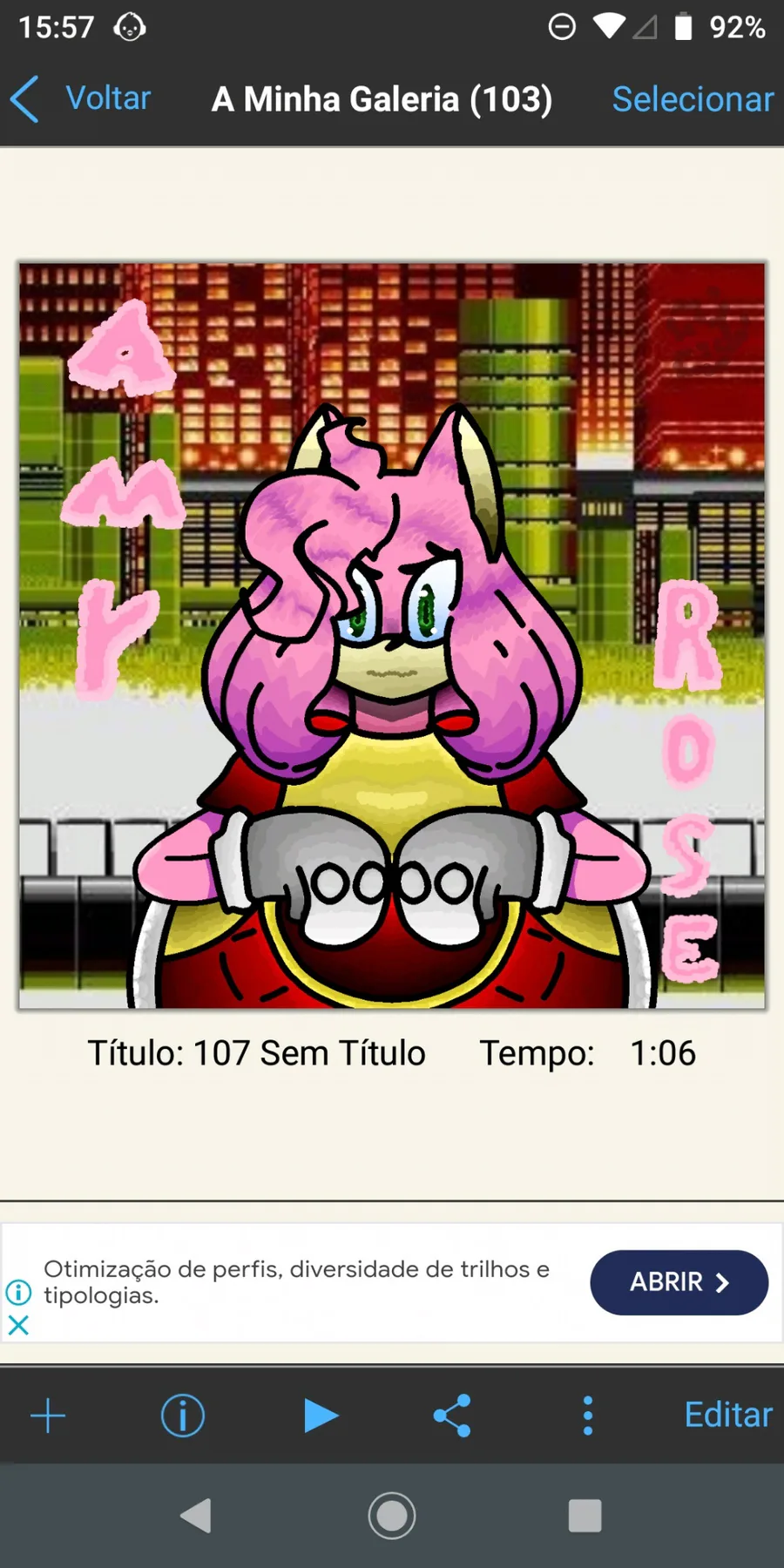Share this drawing
Viewport: 784px width, 1568px height.
(452, 1416)
